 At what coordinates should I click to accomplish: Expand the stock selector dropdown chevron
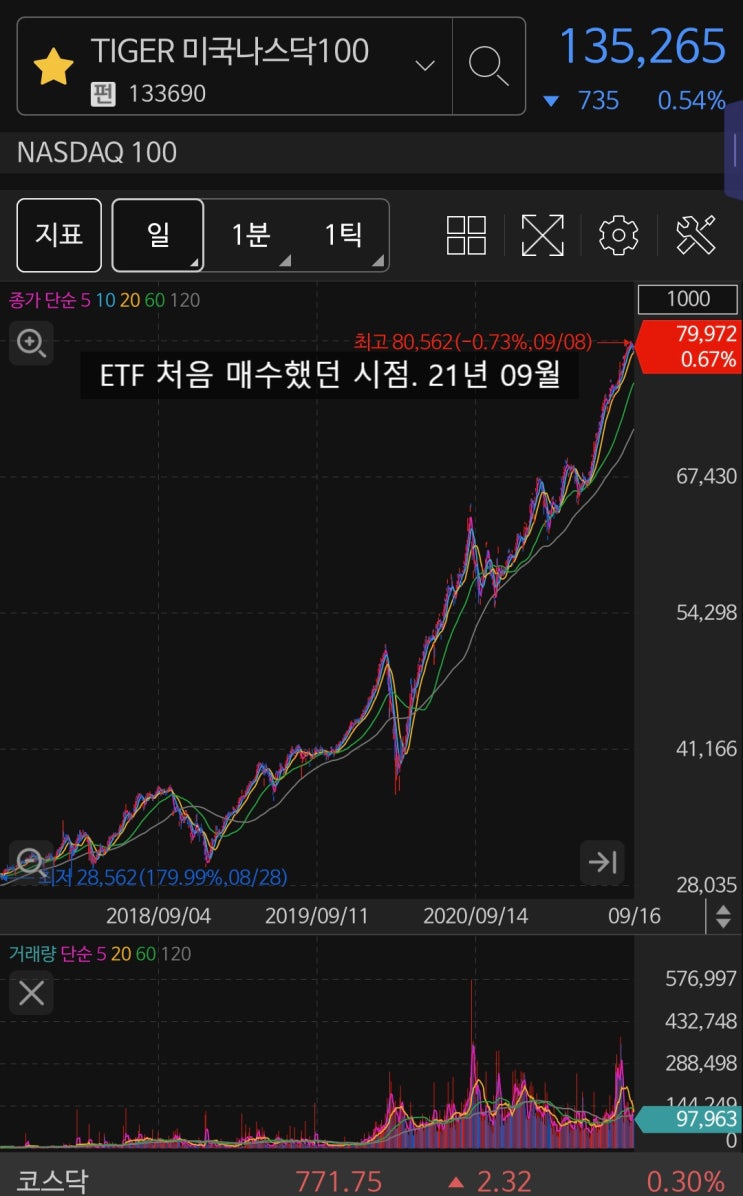click(x=425, y=66)
